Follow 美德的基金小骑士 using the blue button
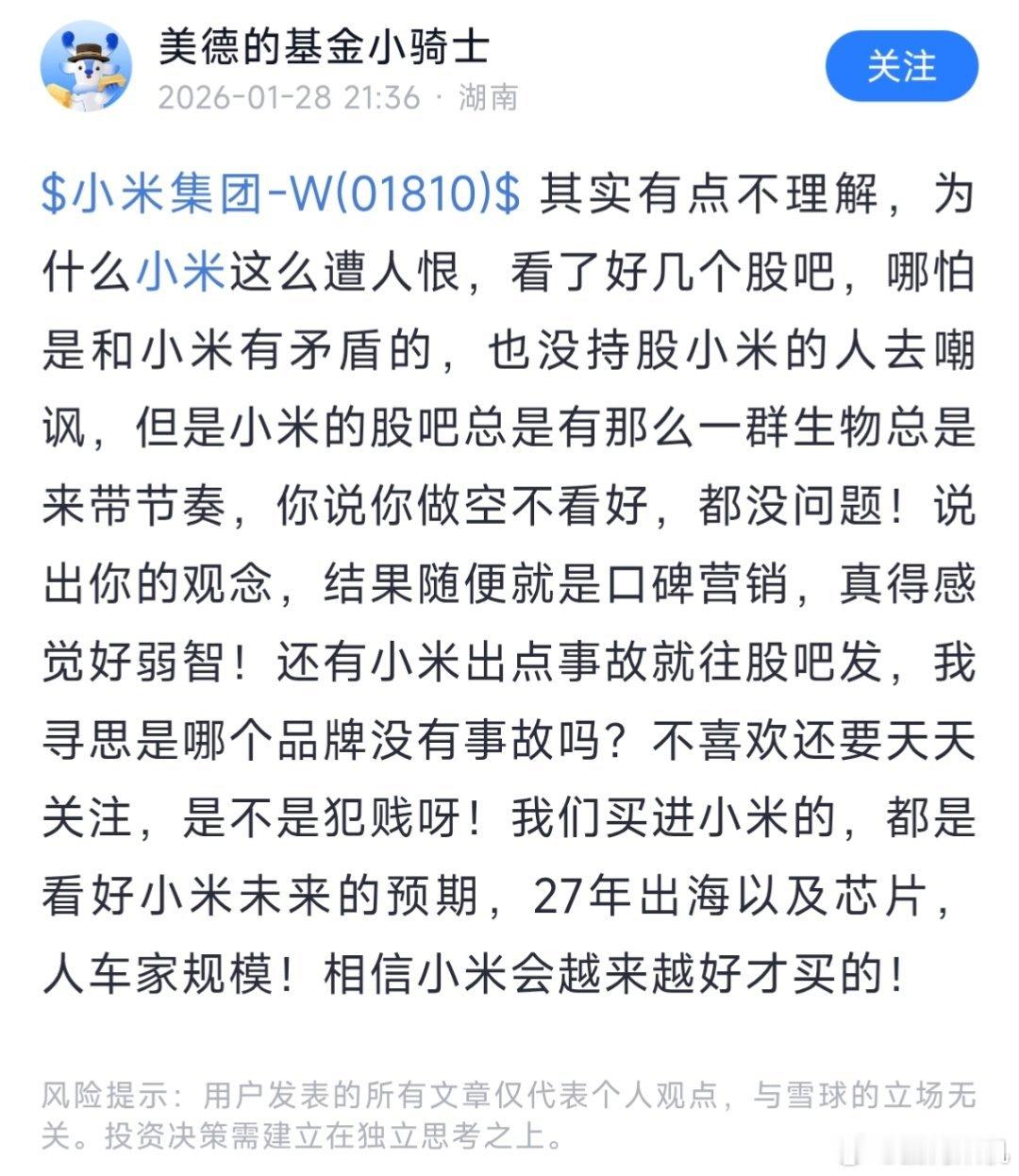Viewport: 1019px width, 1176px height. coord(901,66)
